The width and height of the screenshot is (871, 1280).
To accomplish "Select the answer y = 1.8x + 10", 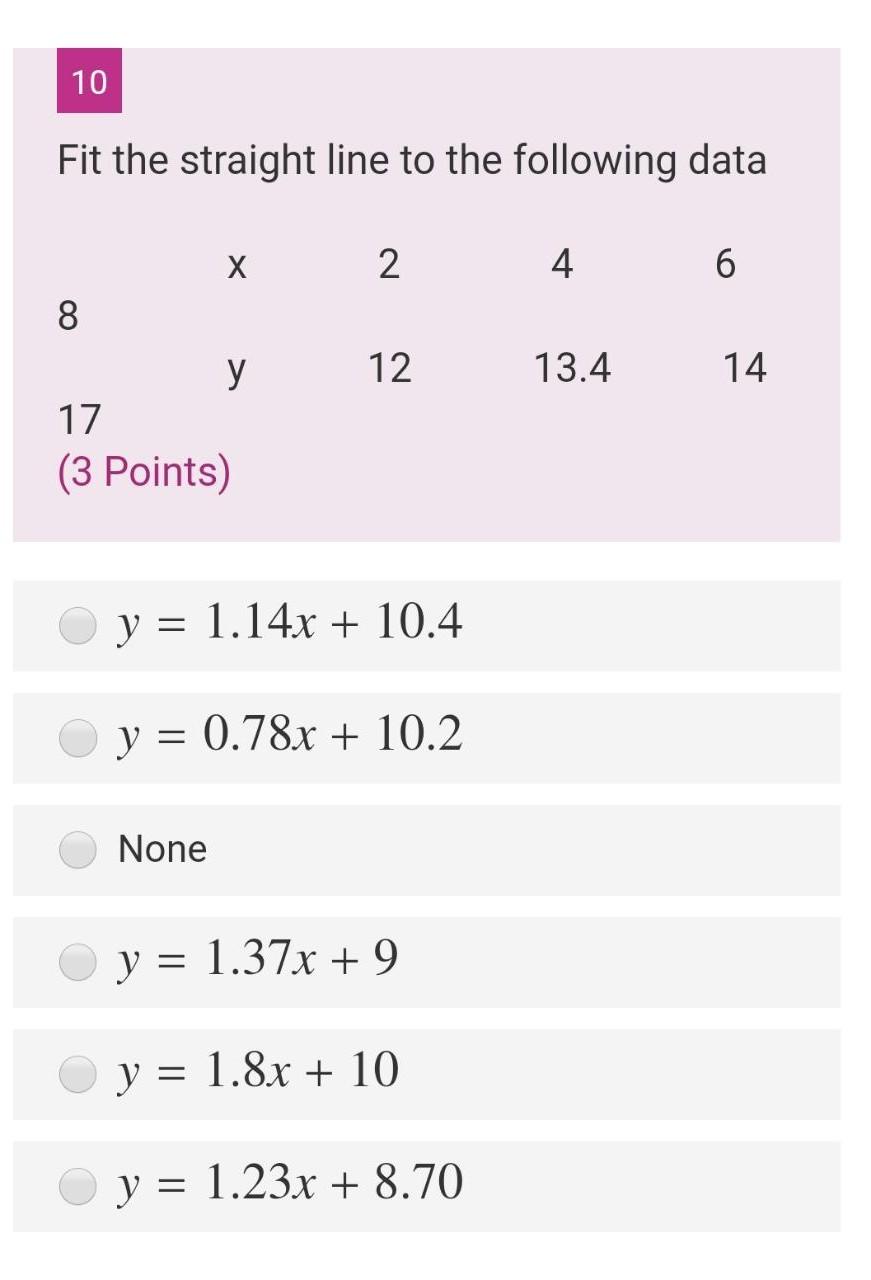I will [78, 1074].
